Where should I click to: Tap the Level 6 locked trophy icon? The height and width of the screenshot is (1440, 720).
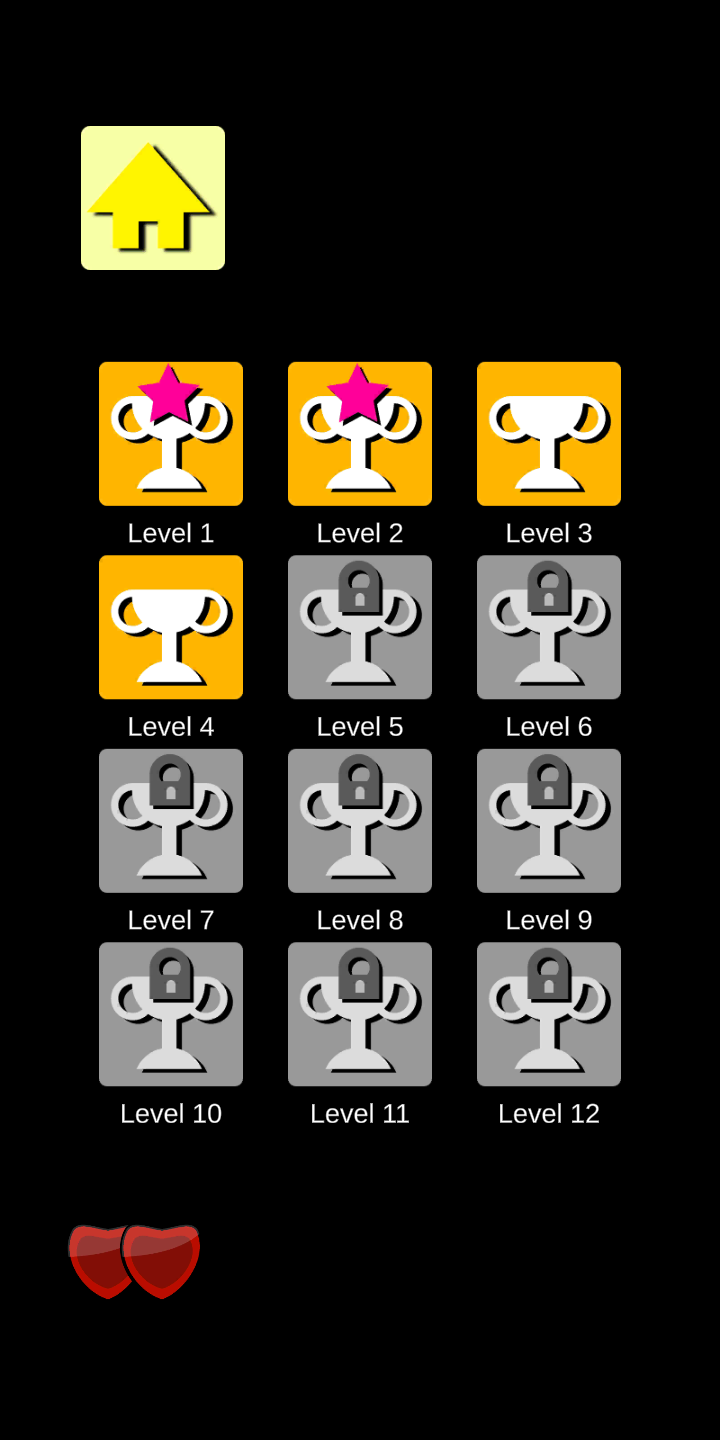[548, 627]
